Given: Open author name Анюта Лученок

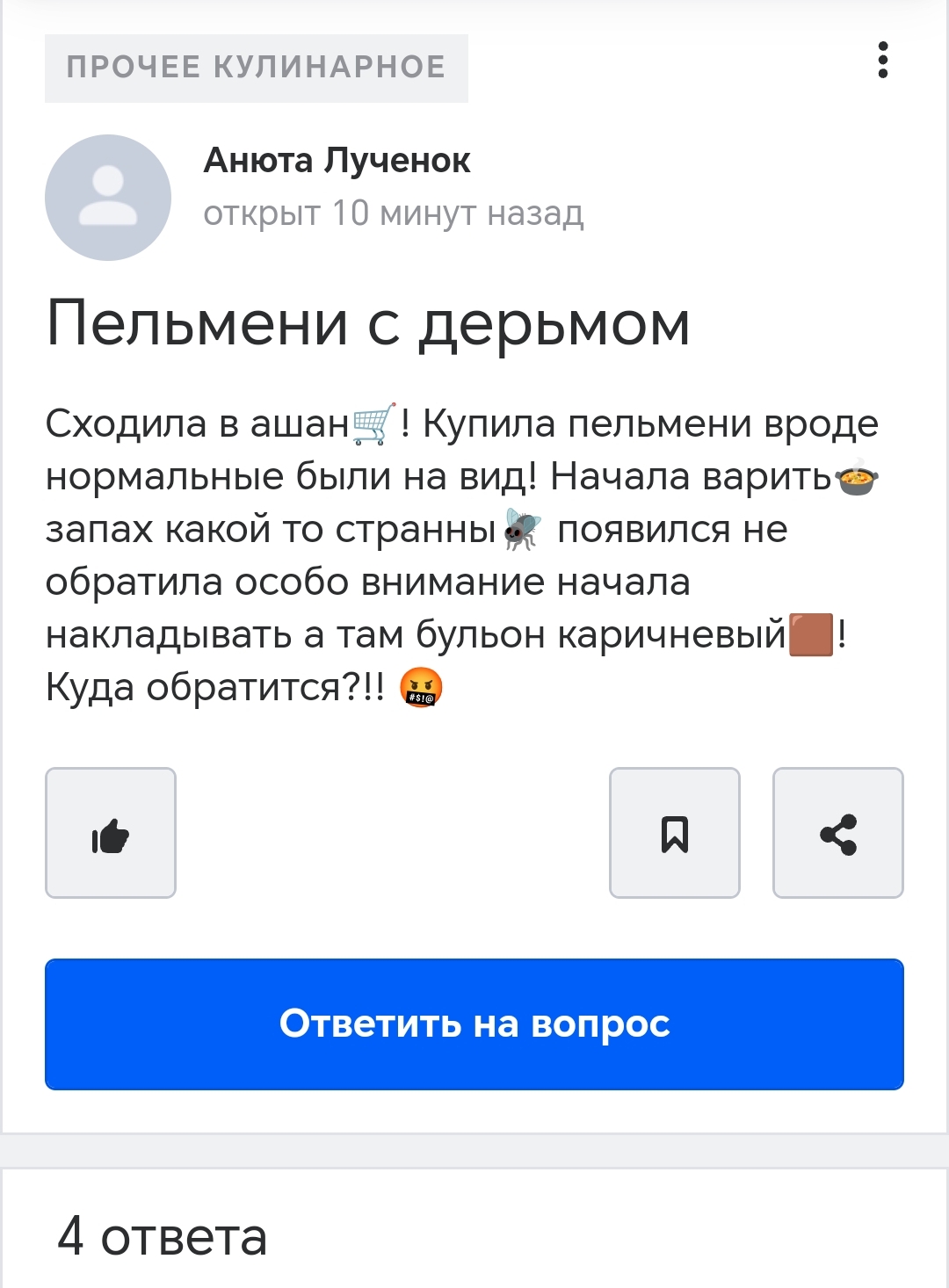Looking at the screenshot, I should [x=337, y=161].
